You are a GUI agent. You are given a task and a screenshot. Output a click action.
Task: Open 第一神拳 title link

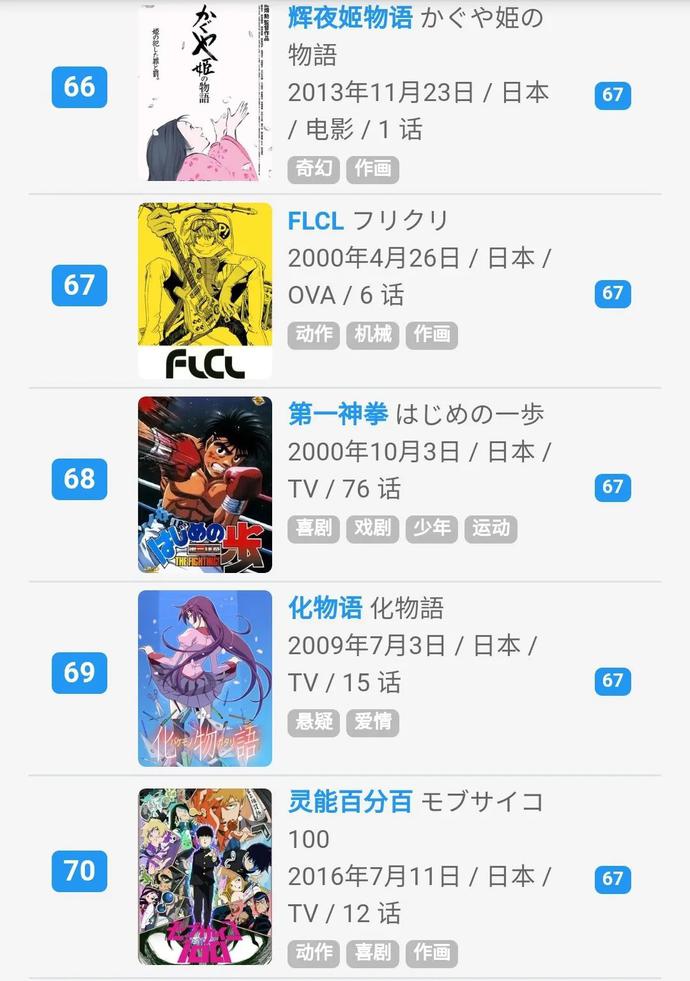337,414
